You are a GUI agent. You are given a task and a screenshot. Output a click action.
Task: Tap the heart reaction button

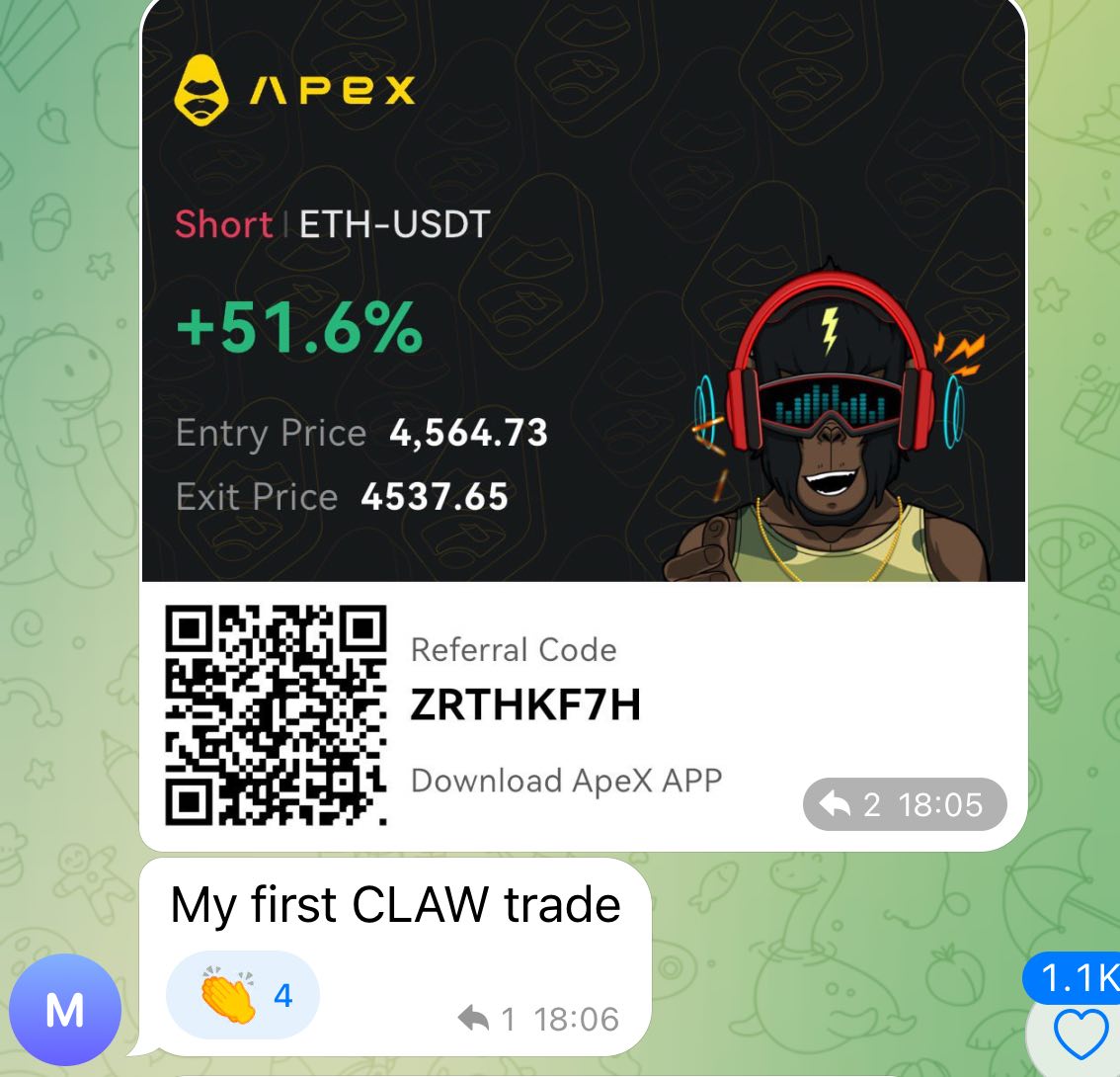point(1080,1034)
